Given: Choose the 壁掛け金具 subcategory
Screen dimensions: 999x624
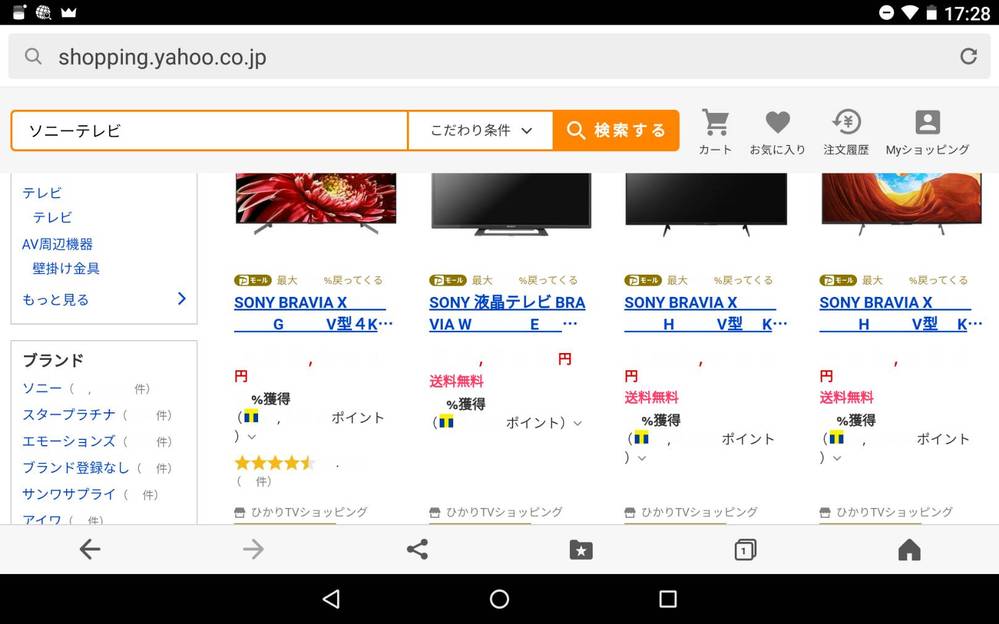Looking at the screenshot, I should click(x=66, y=268).
